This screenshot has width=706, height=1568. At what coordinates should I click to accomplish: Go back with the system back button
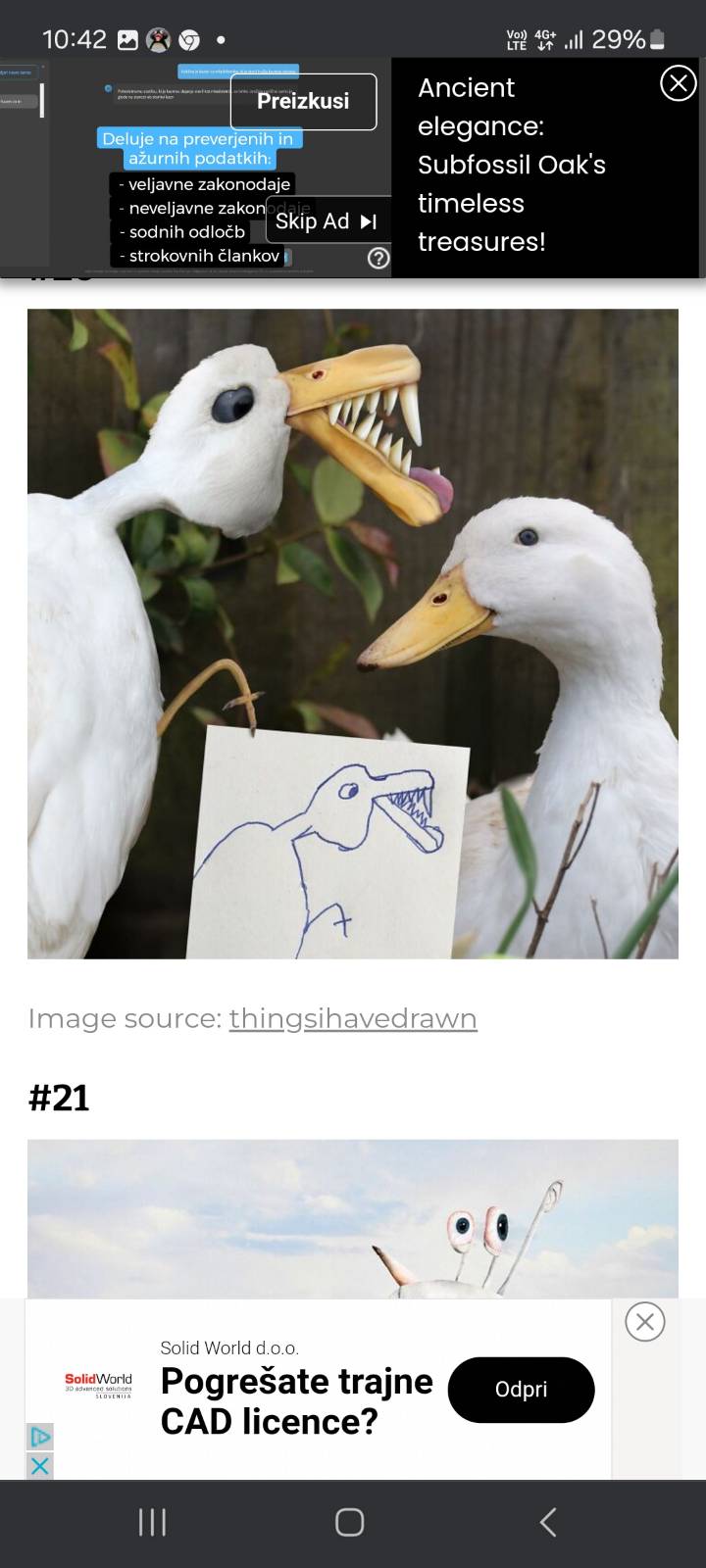548,1522
